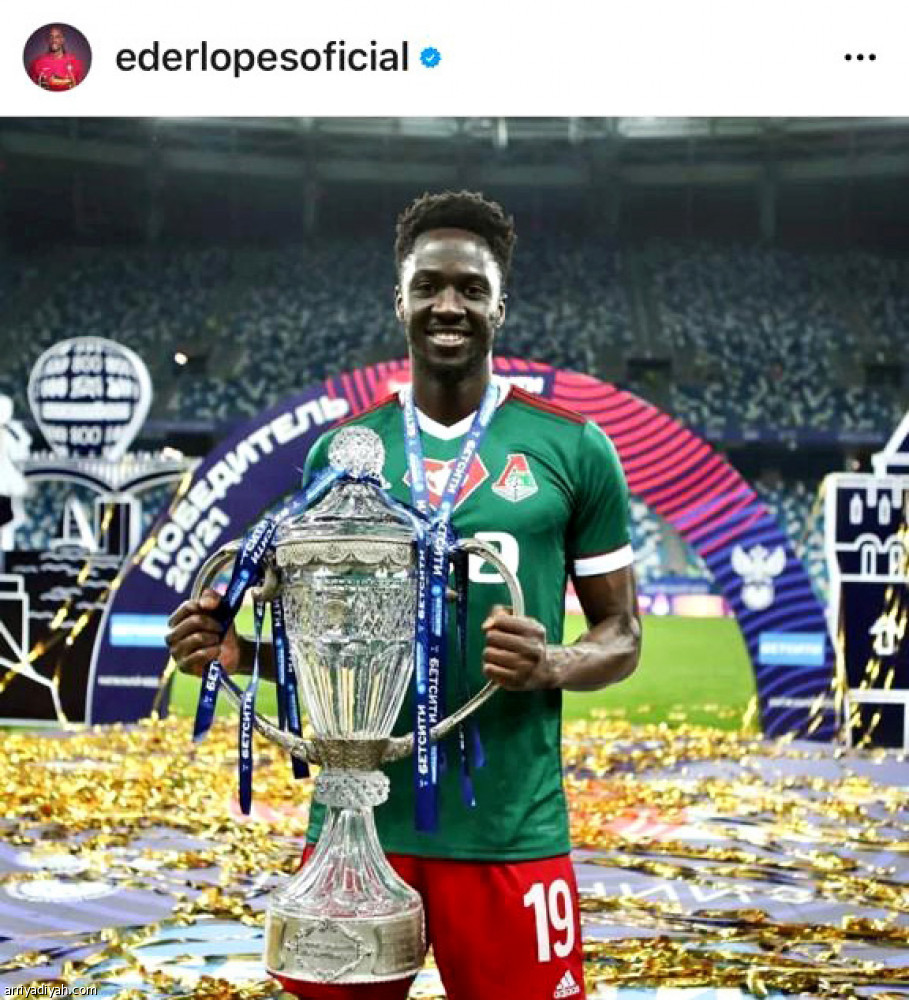This screenshot has width=909, height=1000.
Task: Open the ederlopesoficial profile avatar
Action: pos(57,57)
